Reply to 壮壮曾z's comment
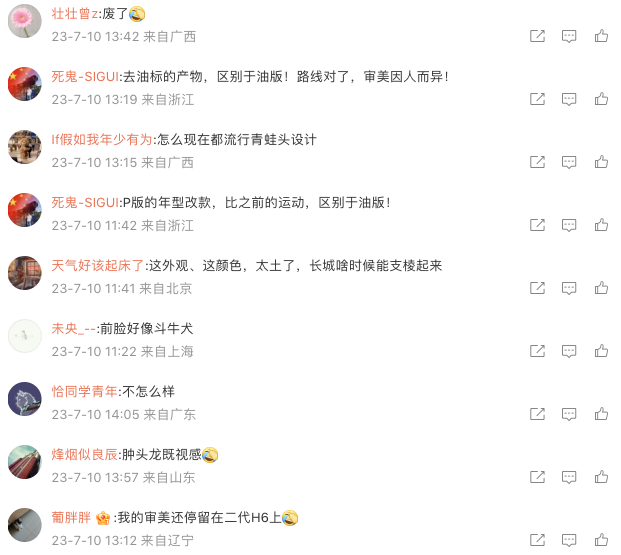Viewport: 621px width, 555px height. click(569, 36)
